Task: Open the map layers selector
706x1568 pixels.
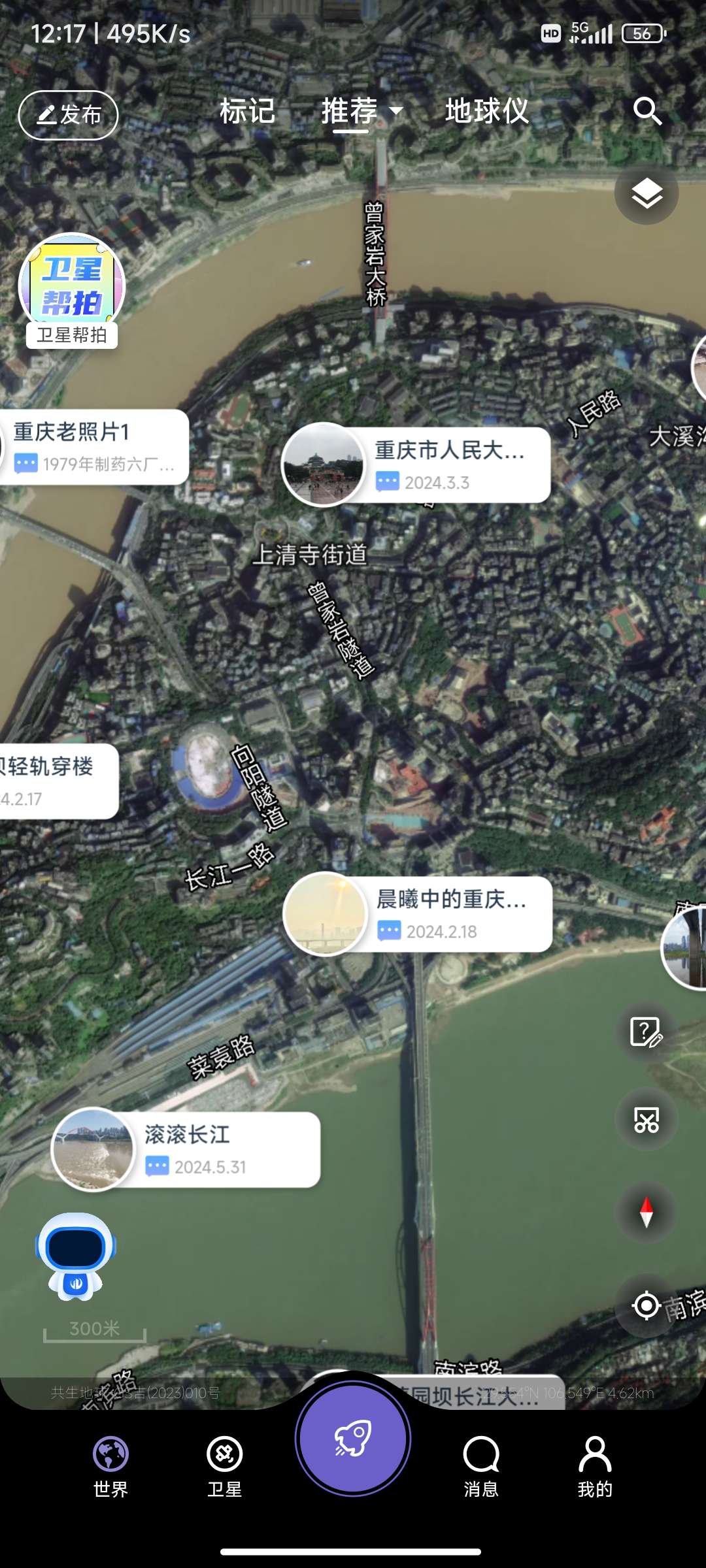Action: click(647, 193)
